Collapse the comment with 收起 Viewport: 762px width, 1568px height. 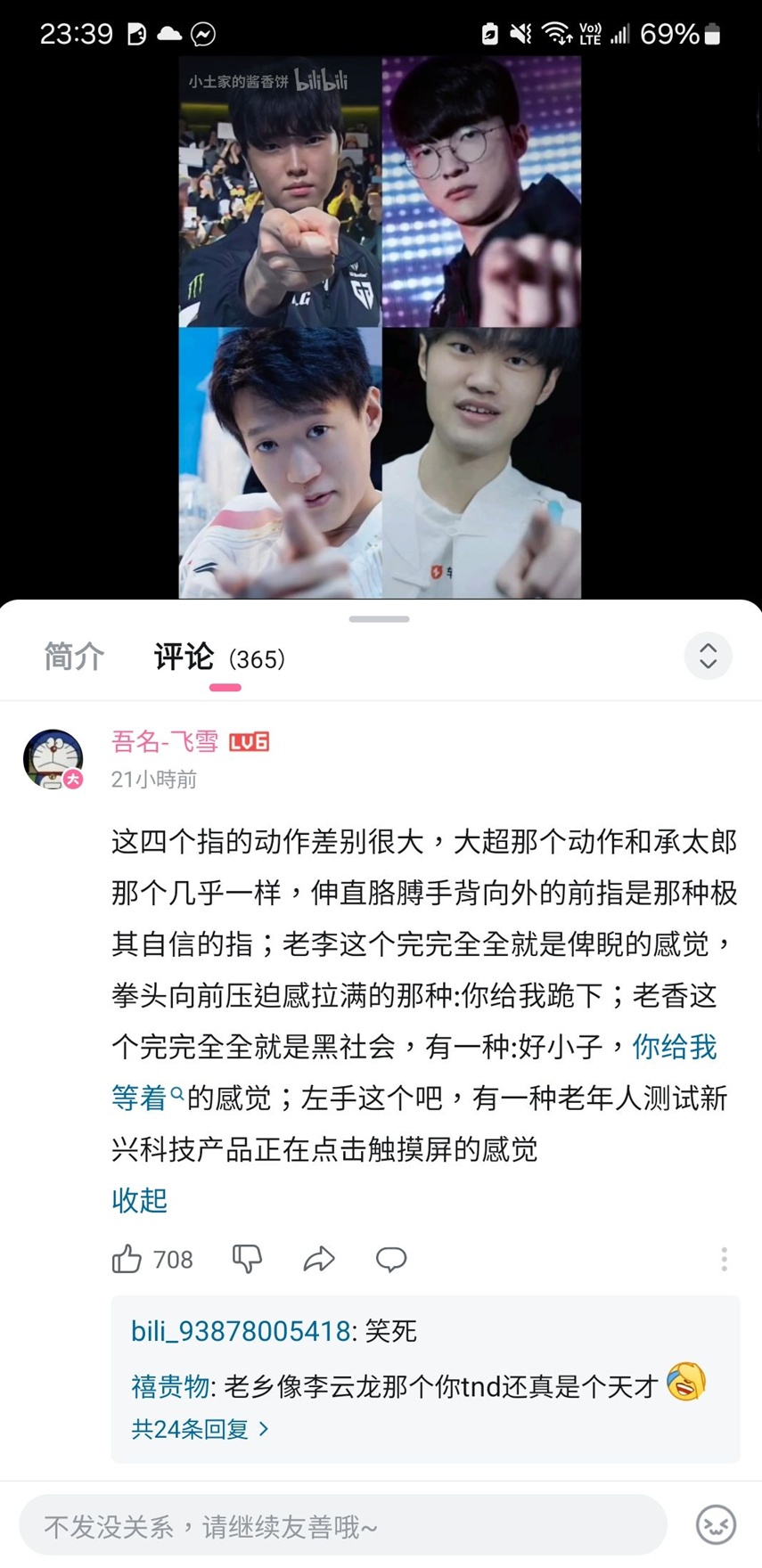pos(139,1200)
